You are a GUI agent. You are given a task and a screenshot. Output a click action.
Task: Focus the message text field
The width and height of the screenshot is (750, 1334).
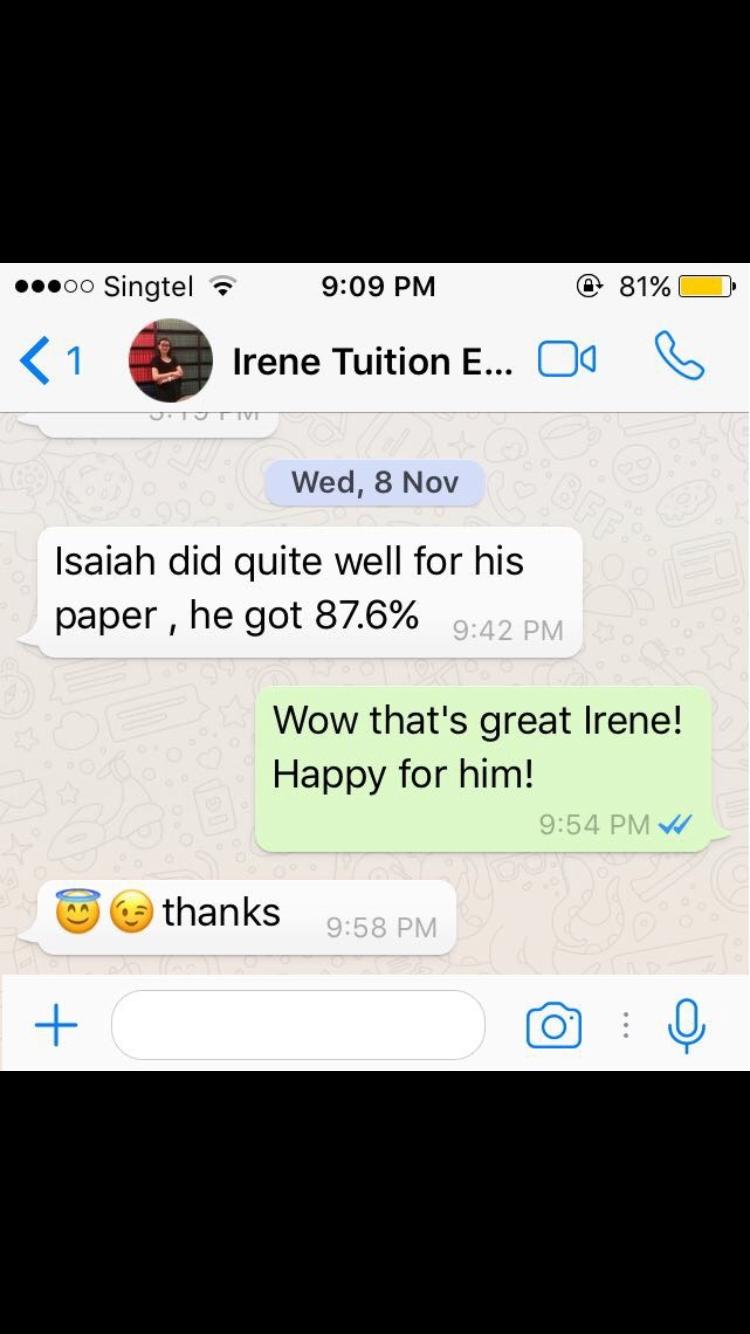point(298,1025)
